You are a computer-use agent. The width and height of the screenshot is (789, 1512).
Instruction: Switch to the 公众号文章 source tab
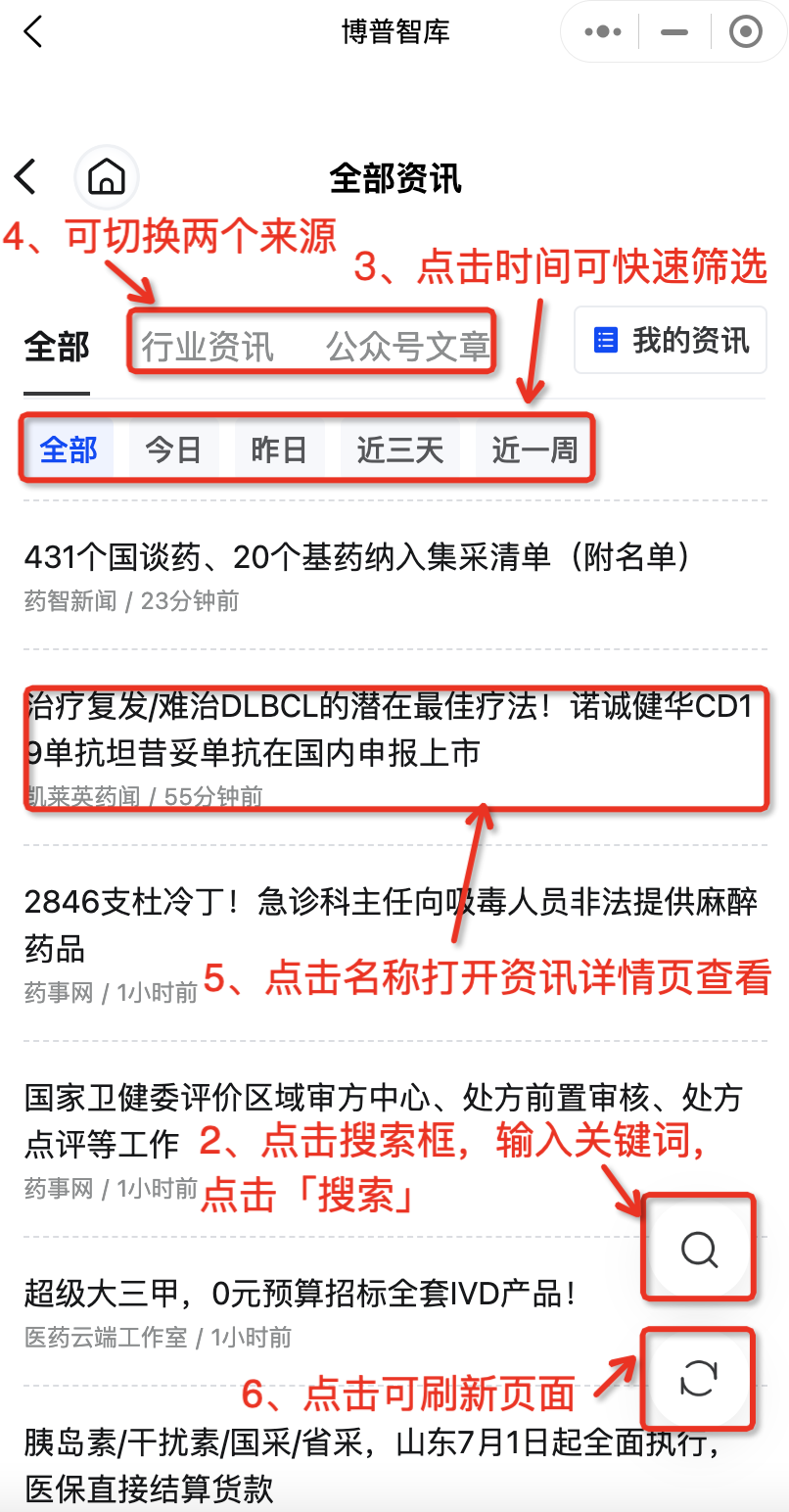click(407, 346)
